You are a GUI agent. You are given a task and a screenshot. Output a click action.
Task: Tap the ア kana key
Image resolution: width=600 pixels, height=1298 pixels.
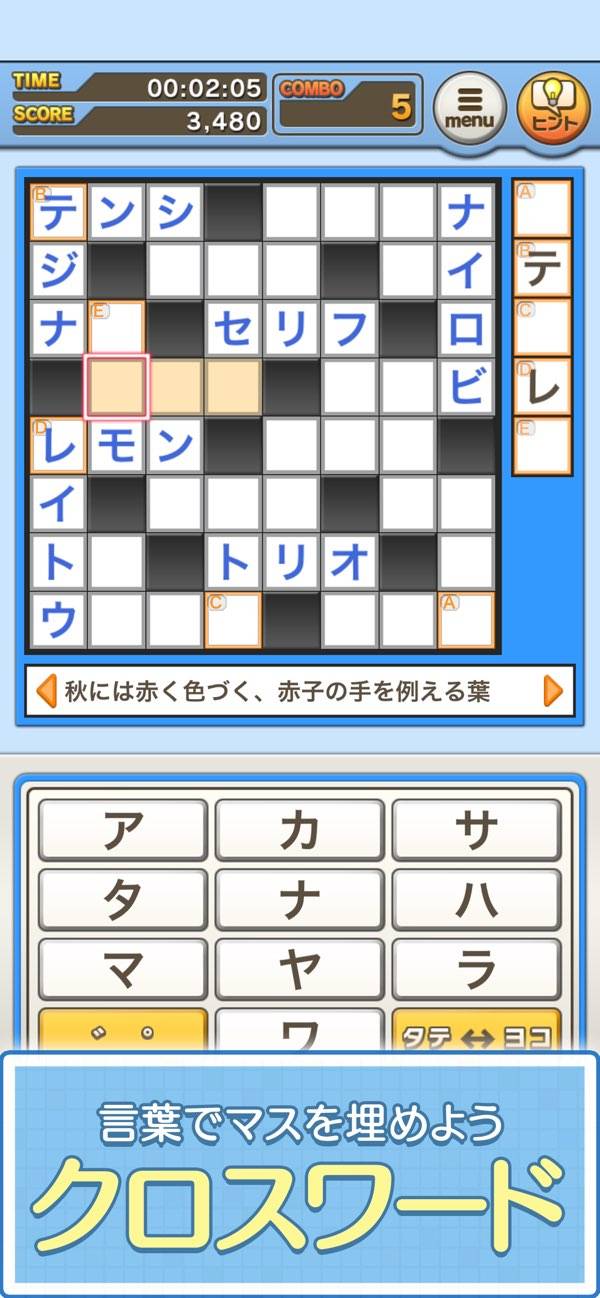tap(123, 830)
